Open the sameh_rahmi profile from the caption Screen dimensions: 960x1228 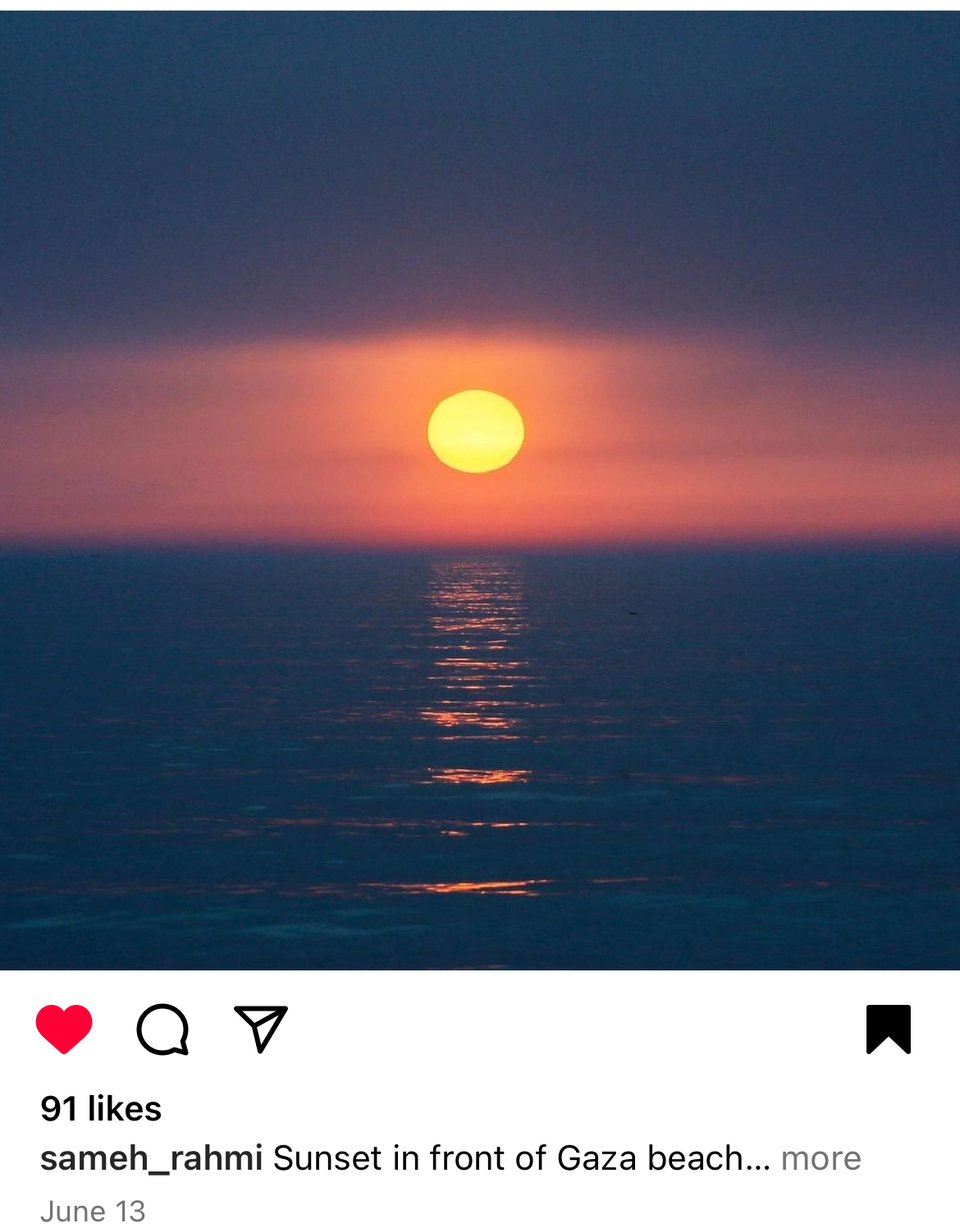point(151,1158)
